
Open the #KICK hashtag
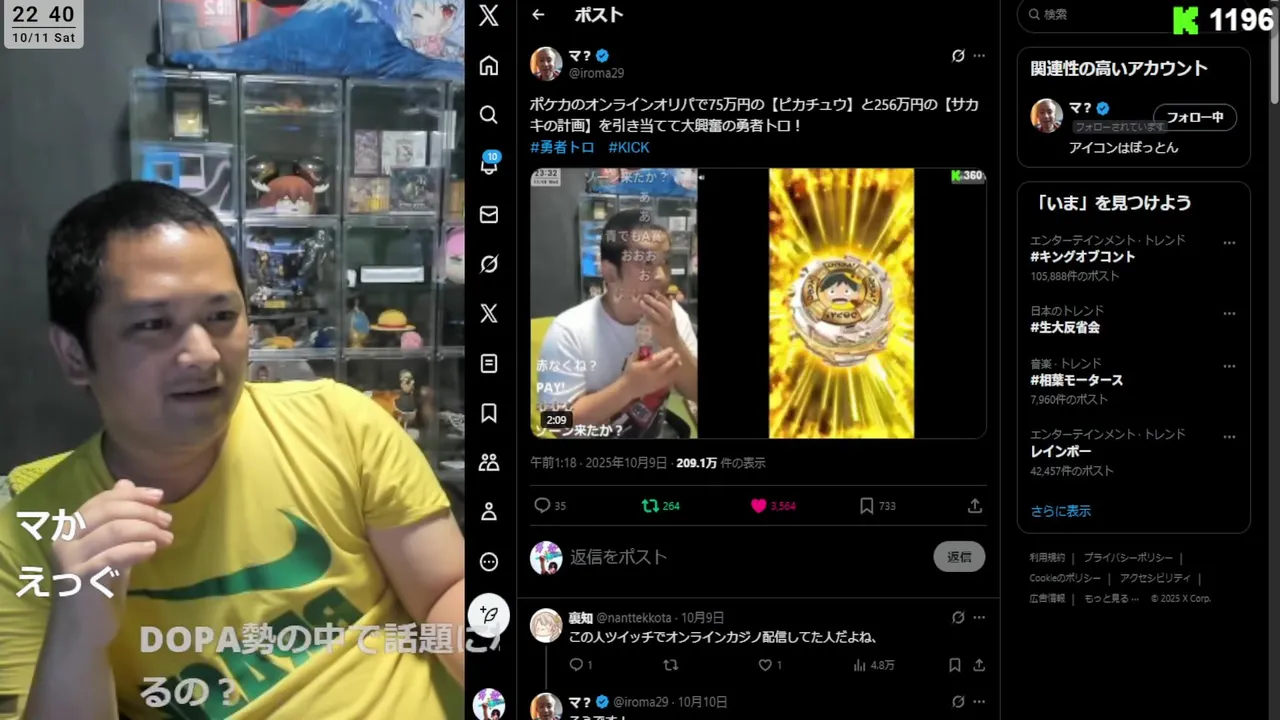click(x=629, y=147)
